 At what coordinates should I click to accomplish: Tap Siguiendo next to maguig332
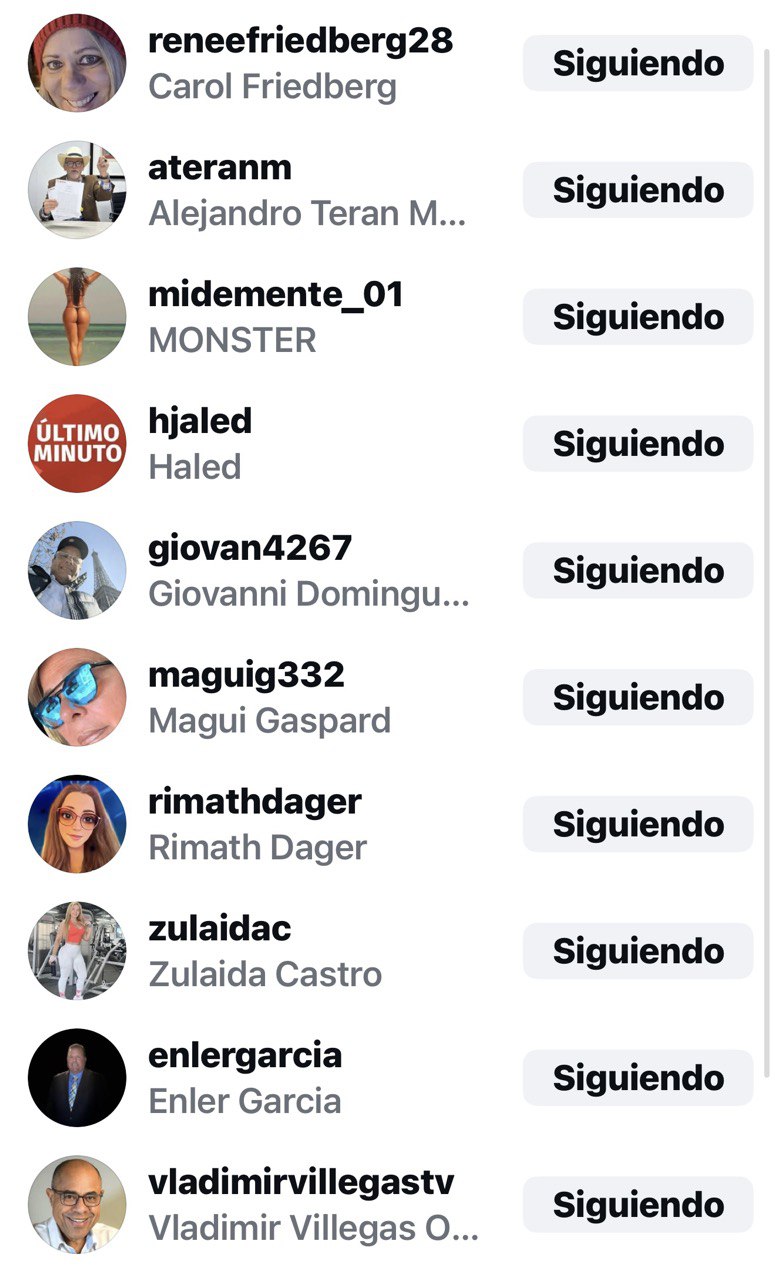(x=638, y=698)
